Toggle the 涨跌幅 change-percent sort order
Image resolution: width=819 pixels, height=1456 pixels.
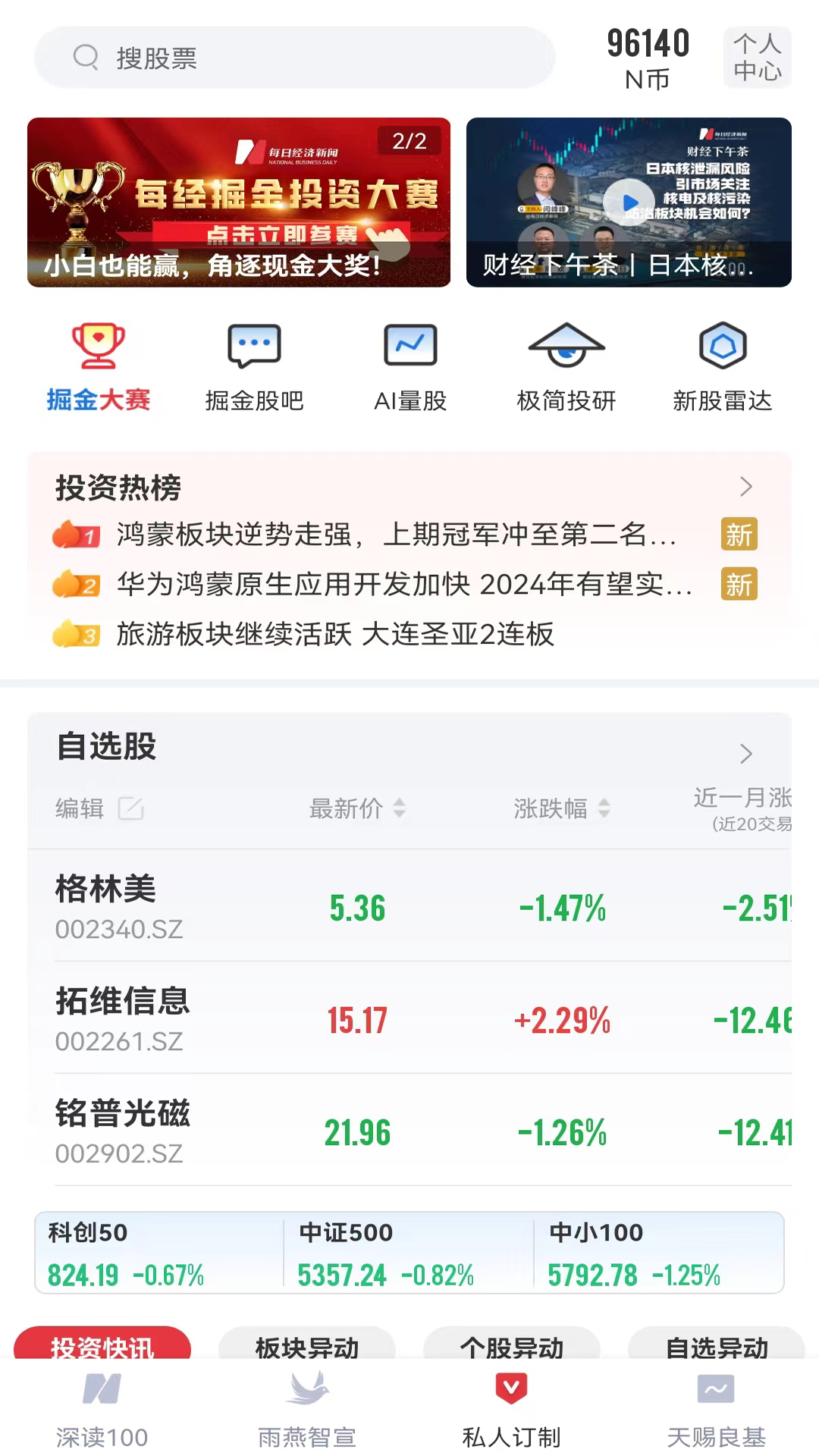561,808
